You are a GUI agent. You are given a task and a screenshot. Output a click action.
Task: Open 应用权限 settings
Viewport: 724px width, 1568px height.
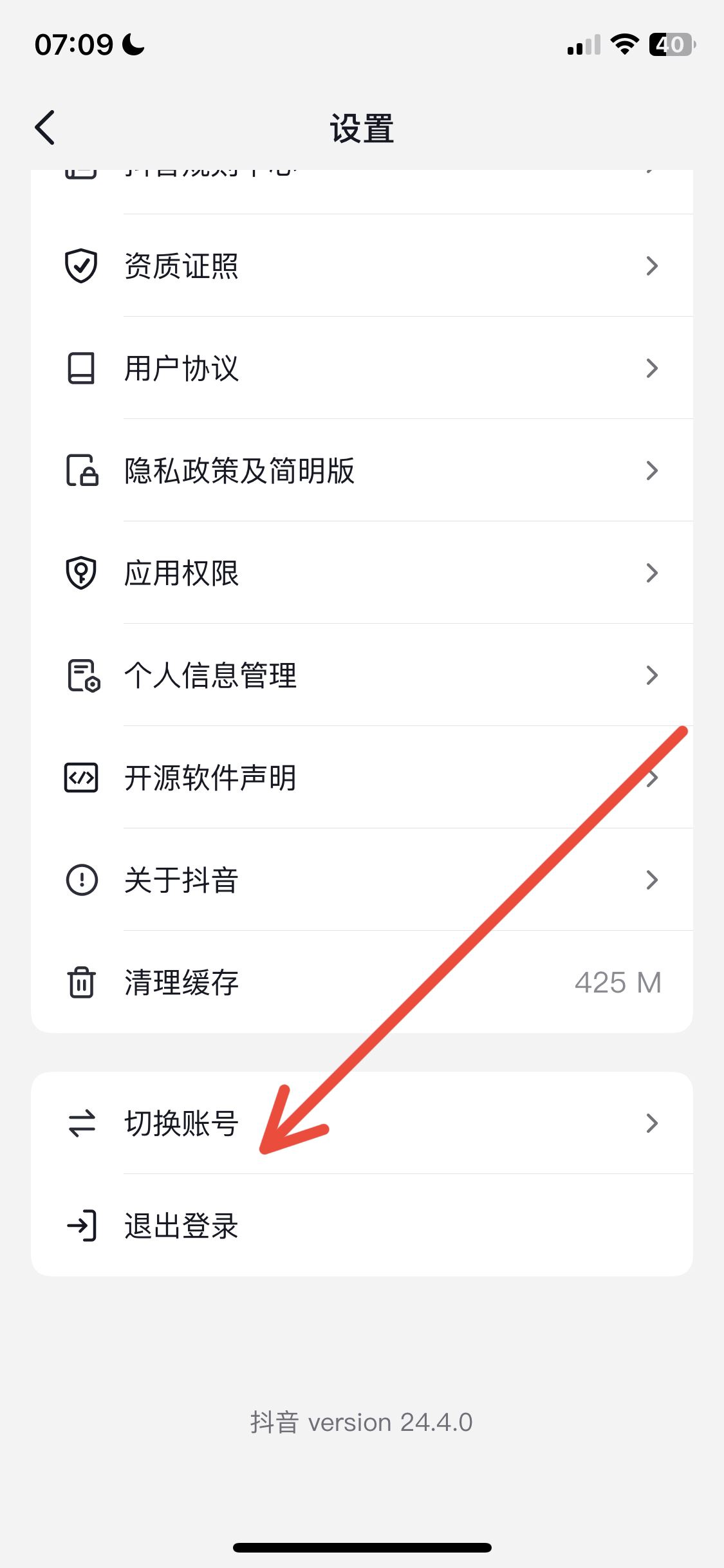tap(360, 573)
